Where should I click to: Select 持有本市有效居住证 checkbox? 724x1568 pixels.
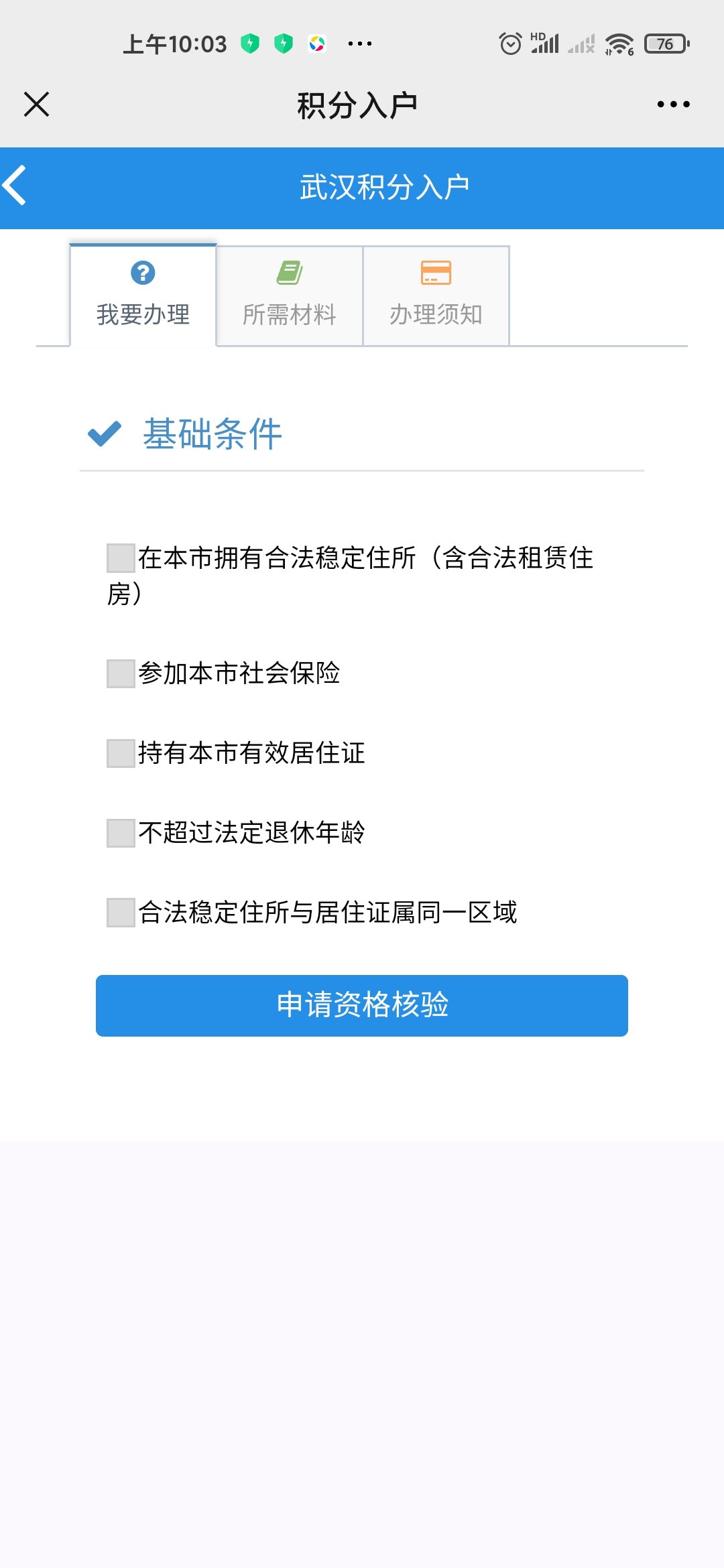121,753
